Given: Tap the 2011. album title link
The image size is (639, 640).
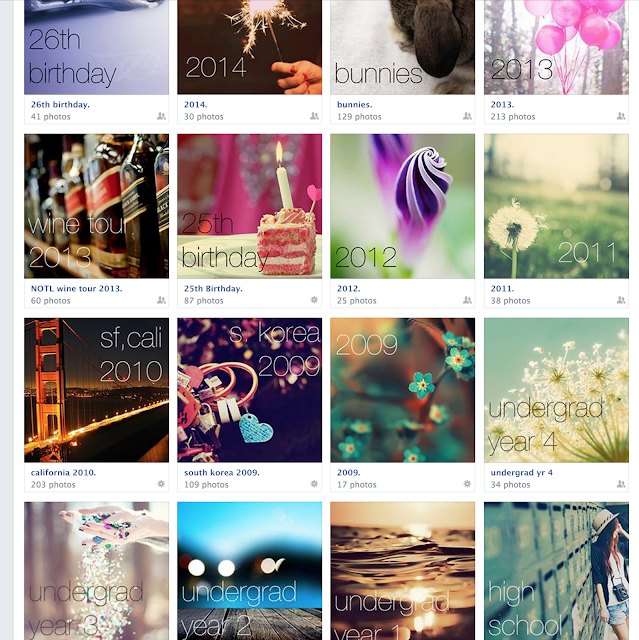Looking at the screenshot, I should pyautogui.click(x=503, y=288).
